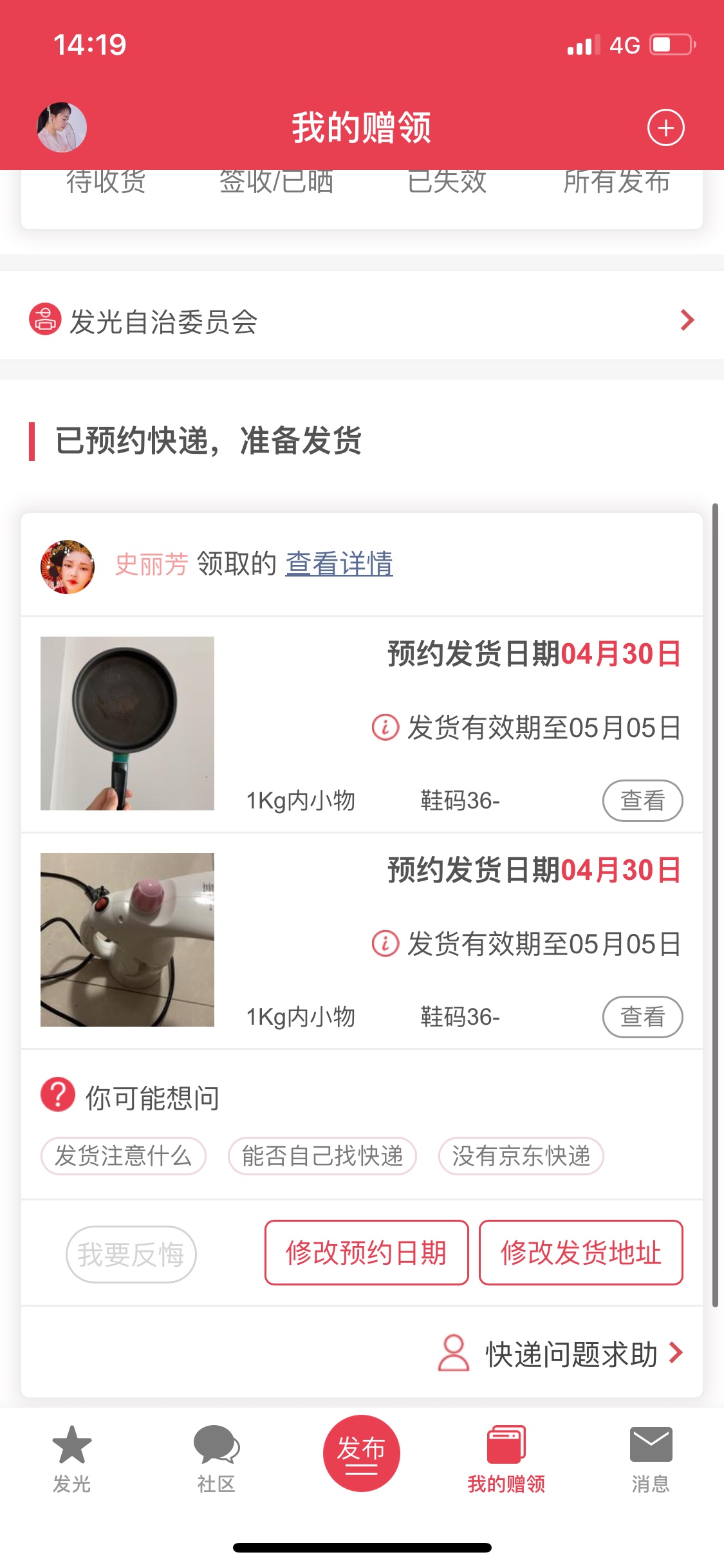This screenshot has width=724, height=1568.
Task: Choose 修改发货地址
Action: coord(581,1253)
